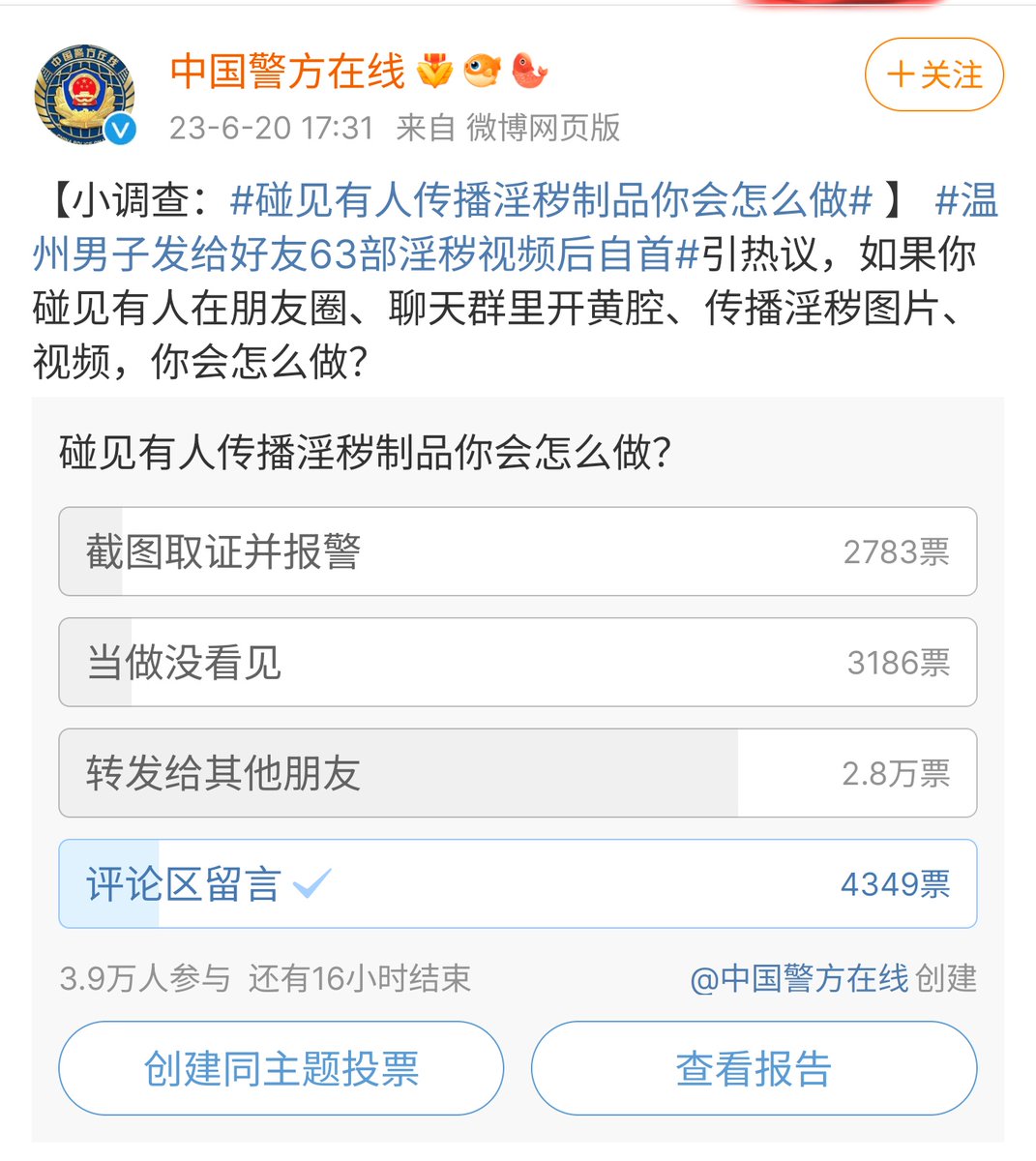Open @中国警方在线 poll creator link
This screenshot has width=1036, height=1161.
click(x=799, y=978)
